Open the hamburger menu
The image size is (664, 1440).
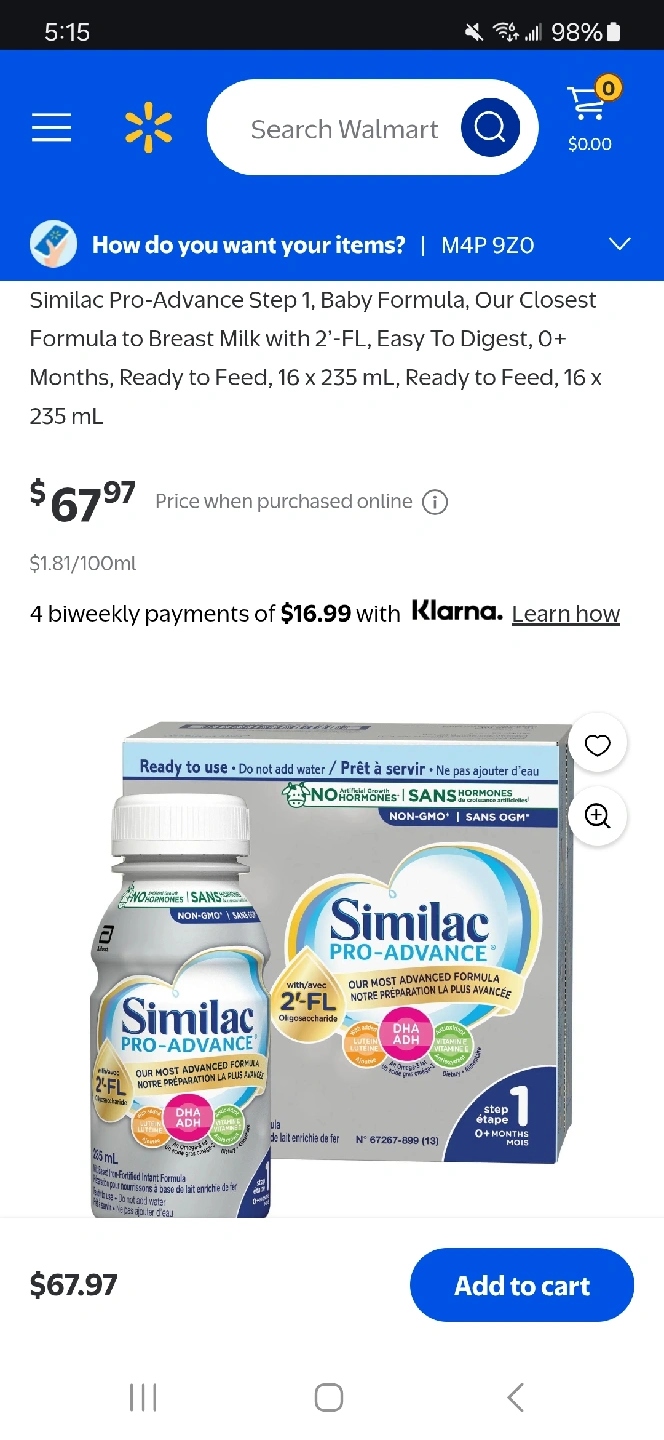51,128
